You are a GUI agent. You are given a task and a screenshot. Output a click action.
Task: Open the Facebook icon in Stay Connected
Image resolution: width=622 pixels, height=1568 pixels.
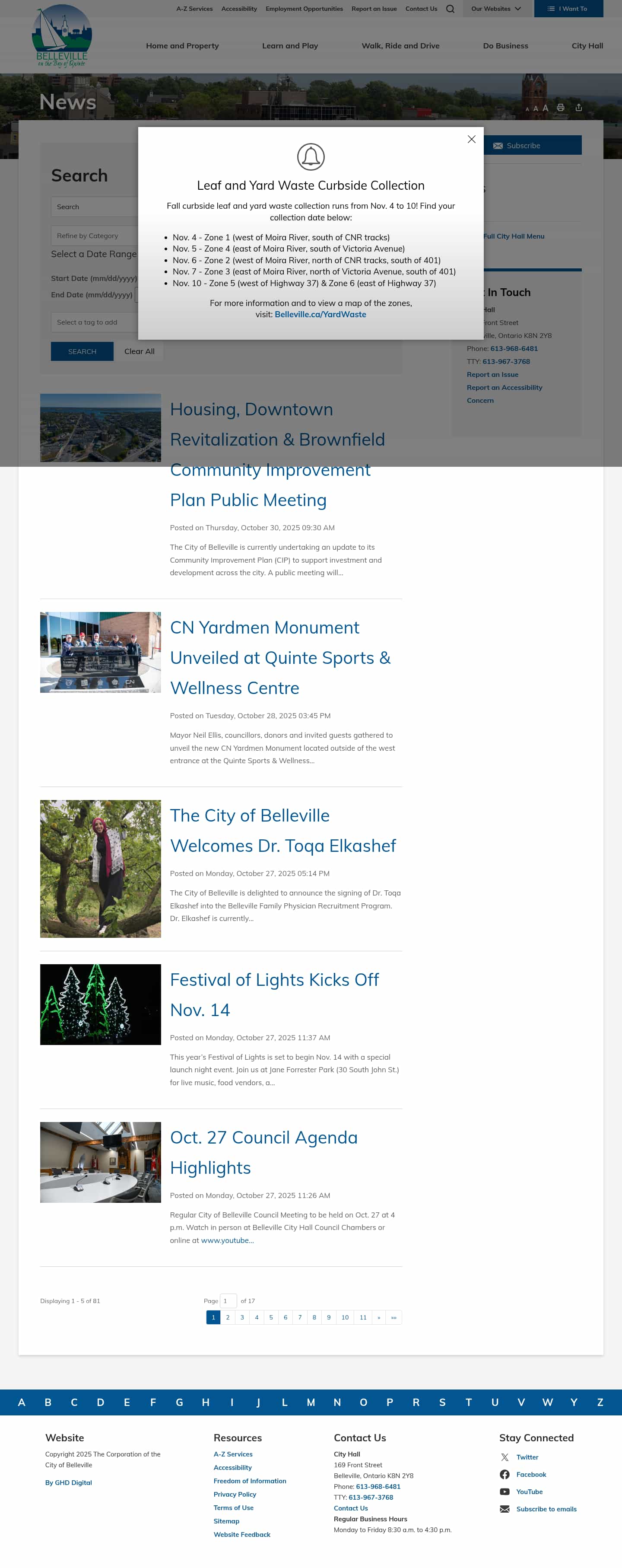(505, 1474)
